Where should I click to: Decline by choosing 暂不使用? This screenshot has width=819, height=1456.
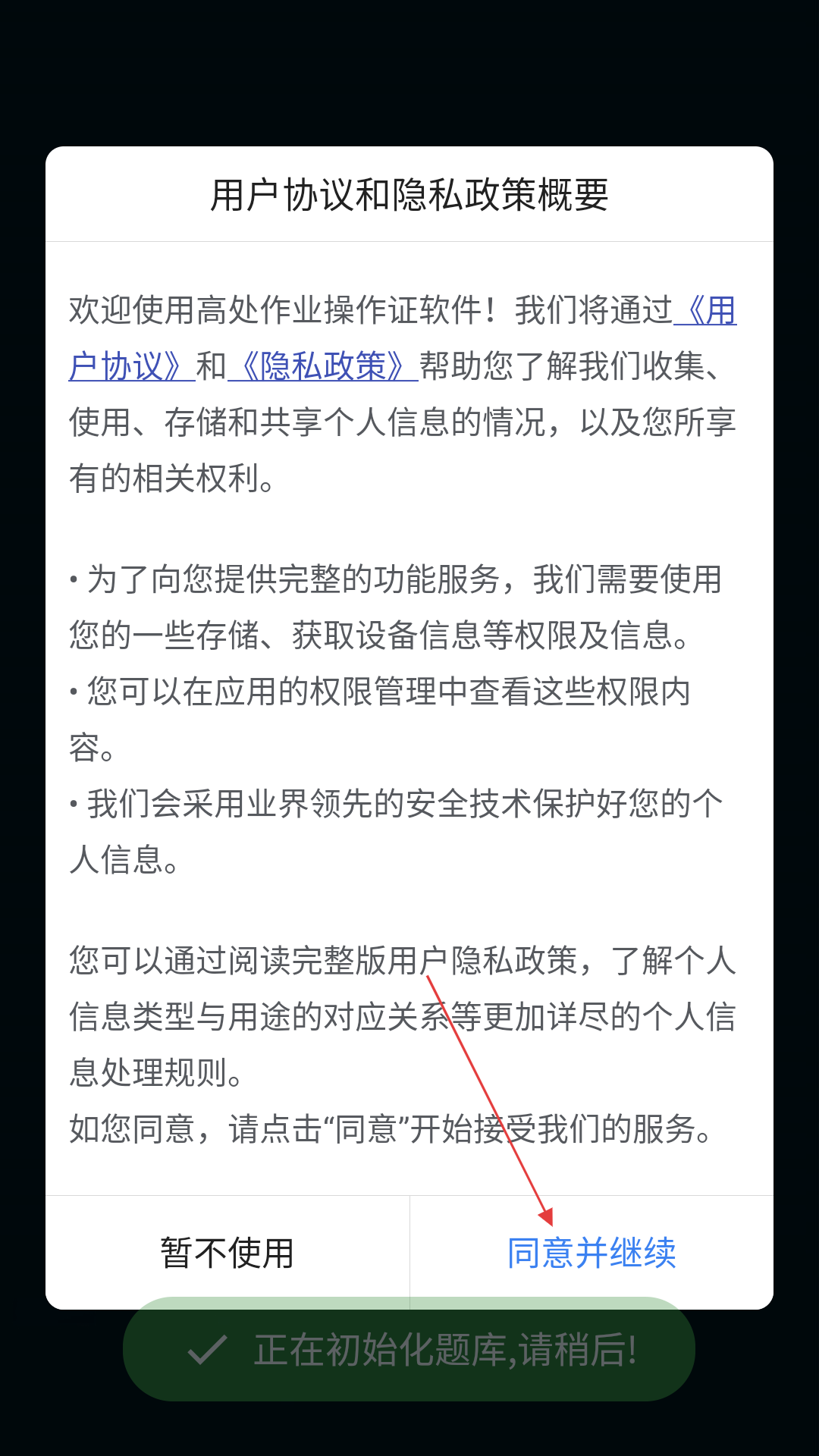[x=227, y=1253]
